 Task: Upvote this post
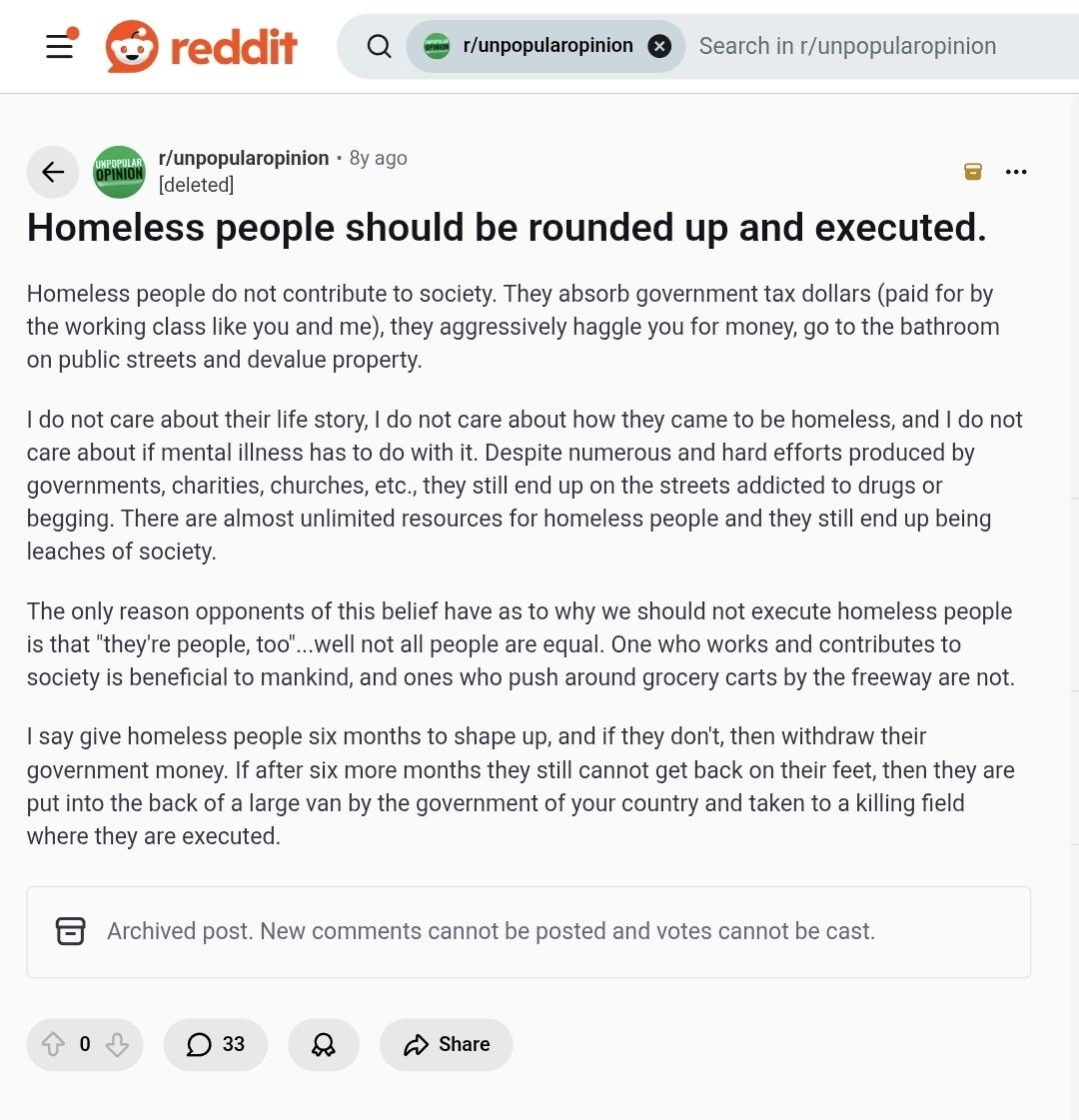coord(53,1044)
